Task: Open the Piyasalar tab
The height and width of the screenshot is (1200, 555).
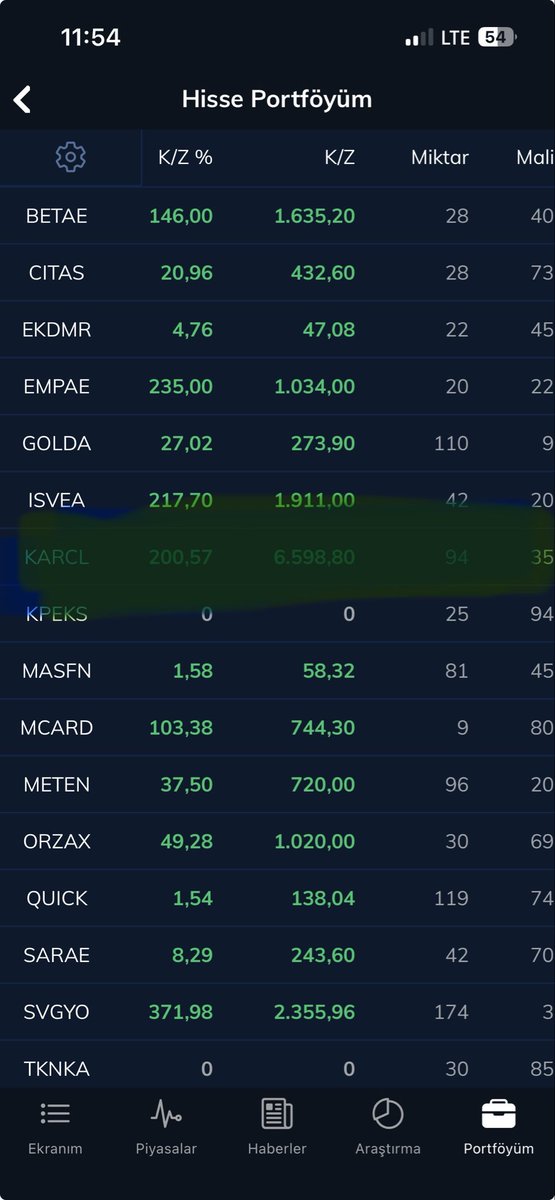Action: (166, 1126)
